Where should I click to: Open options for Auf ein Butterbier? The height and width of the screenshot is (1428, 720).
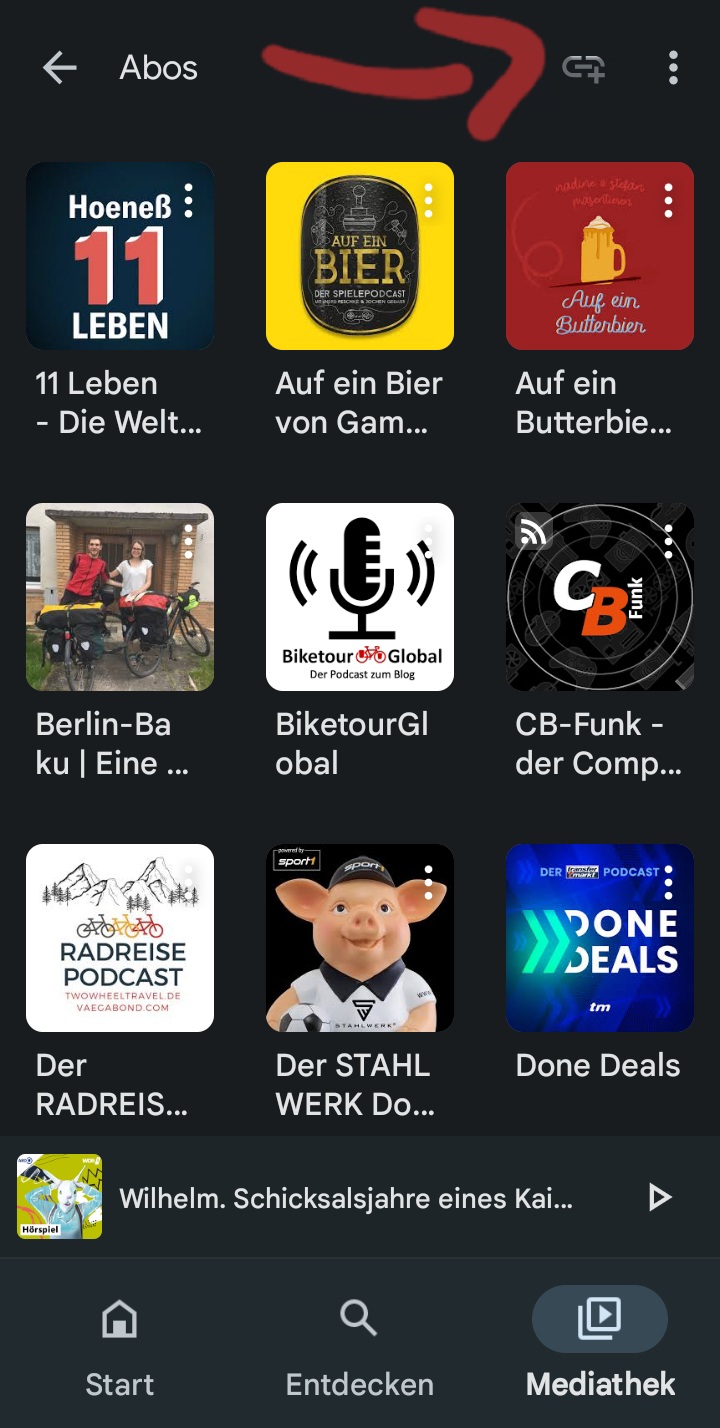(x=668, y=201)
